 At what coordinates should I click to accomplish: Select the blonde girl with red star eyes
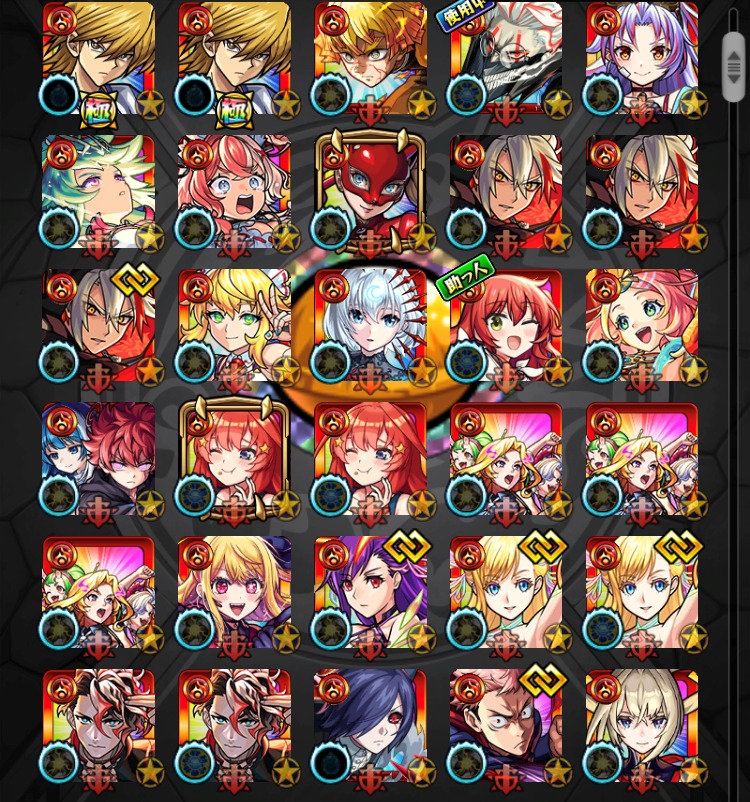234,593
